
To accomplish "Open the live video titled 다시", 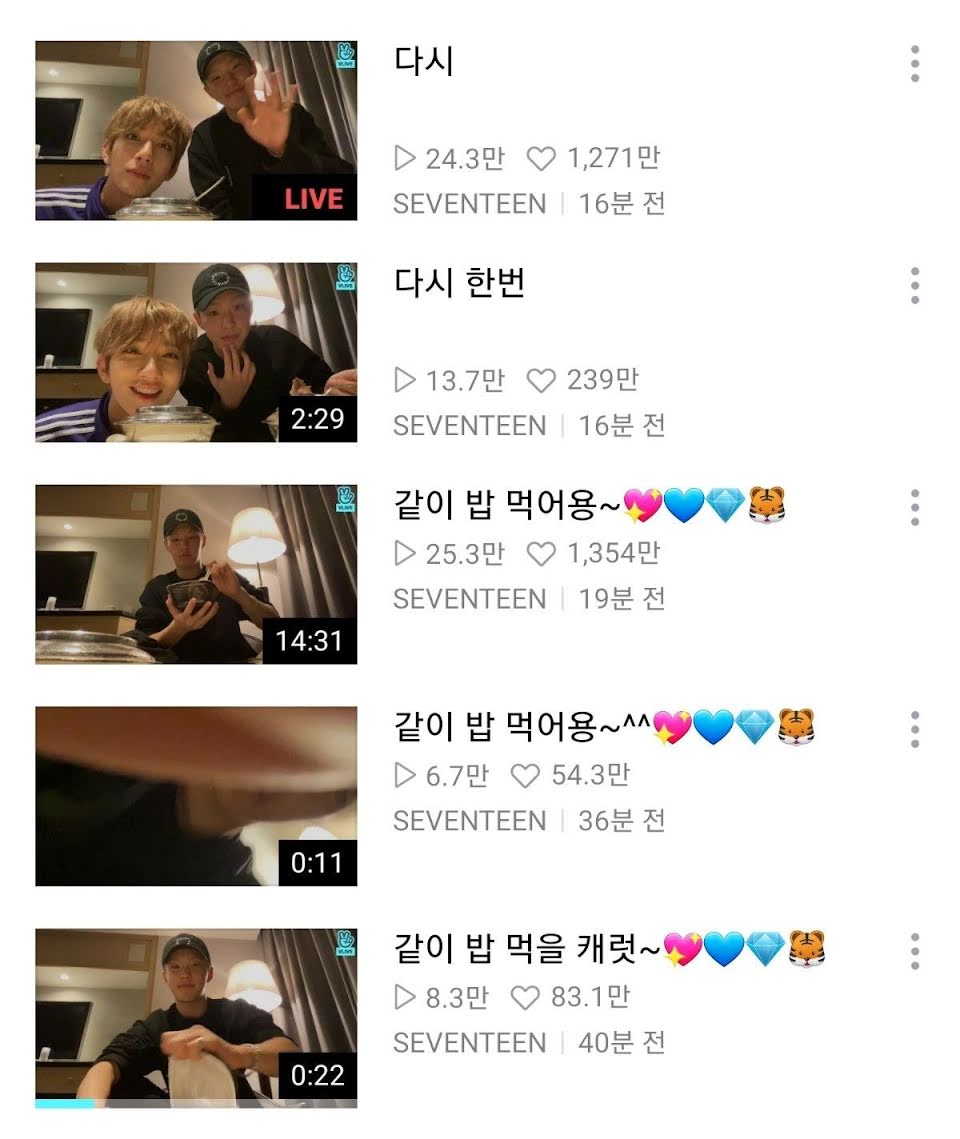I will point(196,131).
